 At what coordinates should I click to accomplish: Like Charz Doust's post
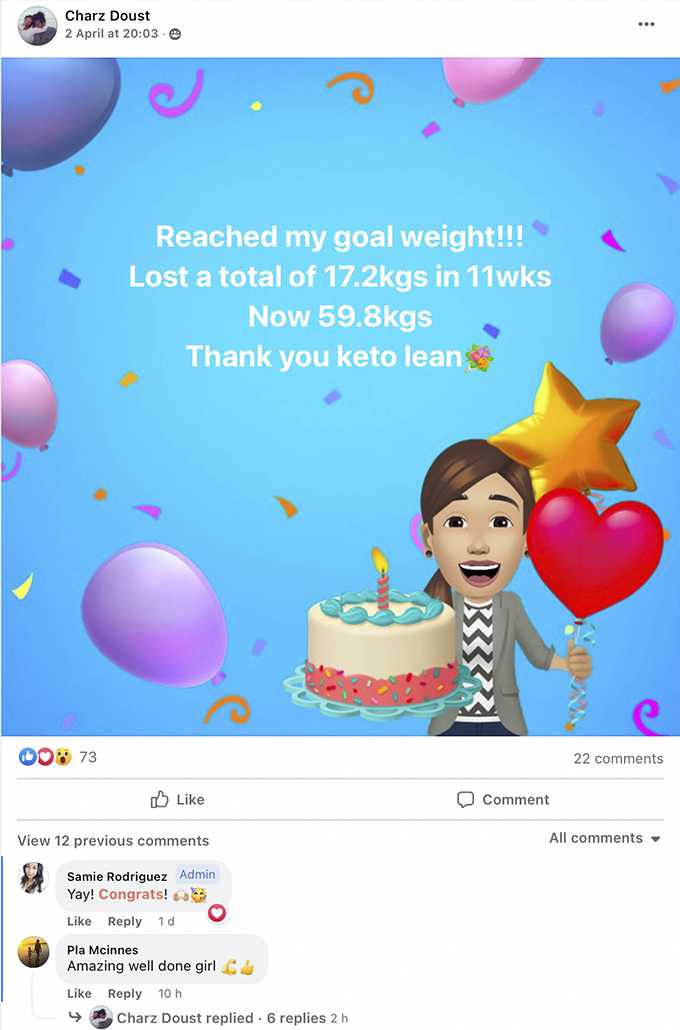click(x=177, y=799)
